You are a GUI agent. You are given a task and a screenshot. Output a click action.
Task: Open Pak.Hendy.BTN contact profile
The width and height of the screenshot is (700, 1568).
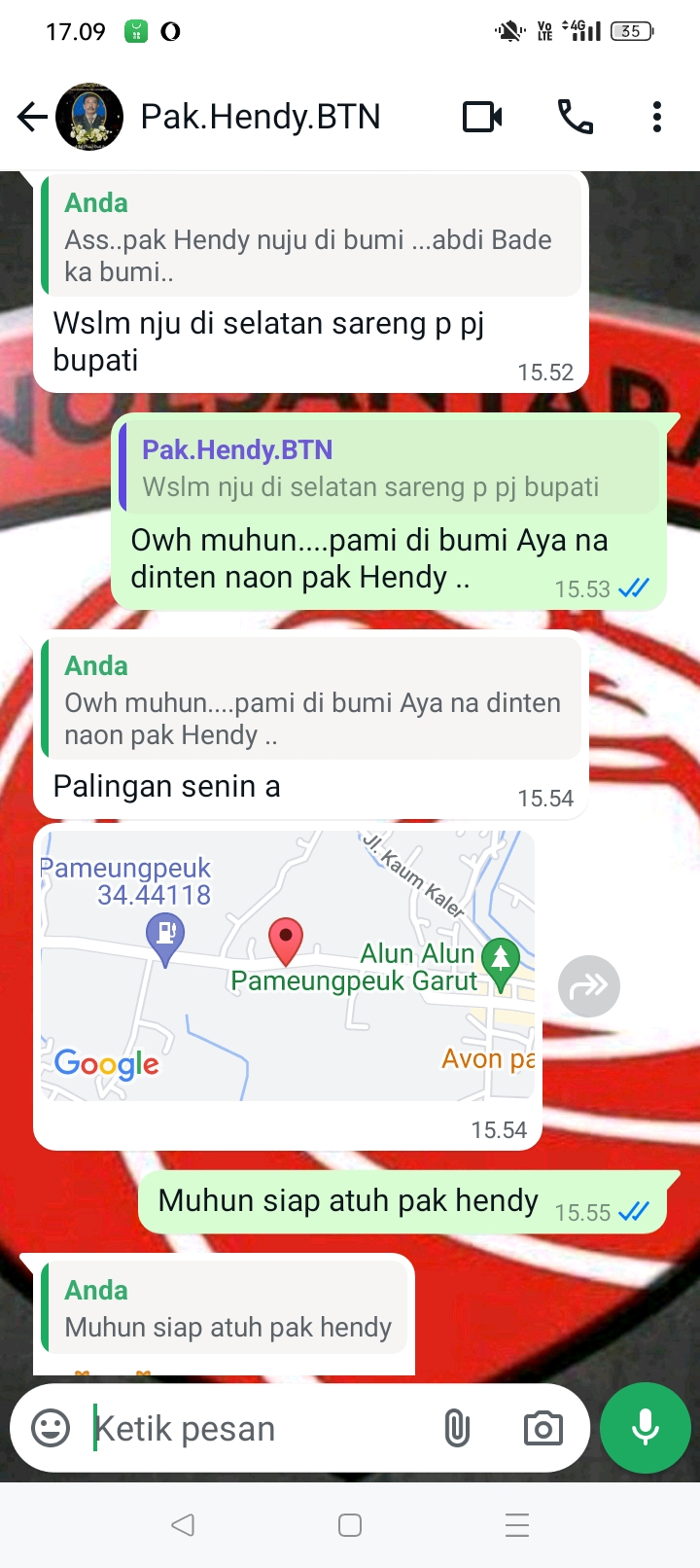(260, 118)
